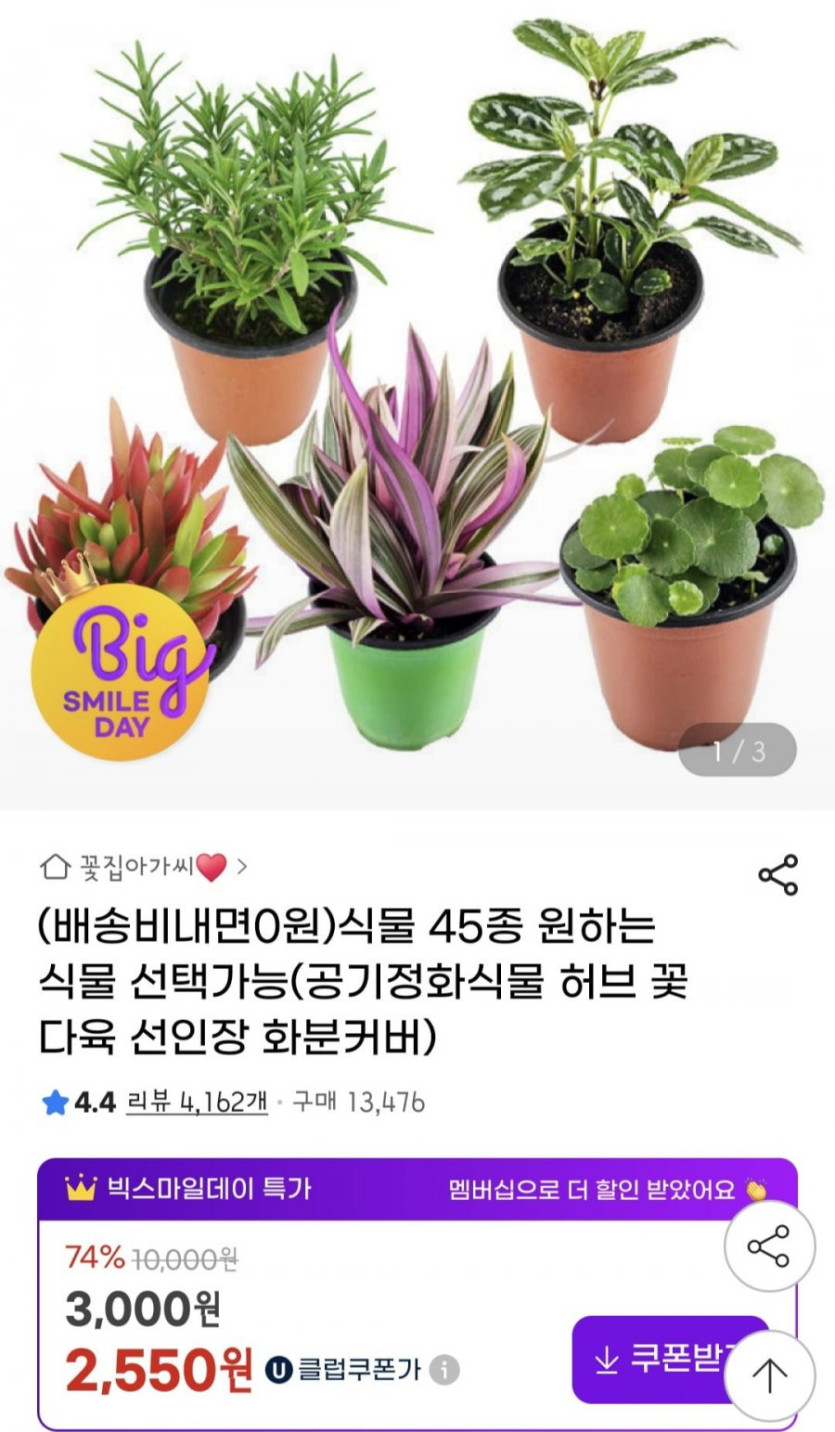The width and height of the screenshot is (835, 1432).
Task: Open the floating round share button
Action: click(769, 1246)
